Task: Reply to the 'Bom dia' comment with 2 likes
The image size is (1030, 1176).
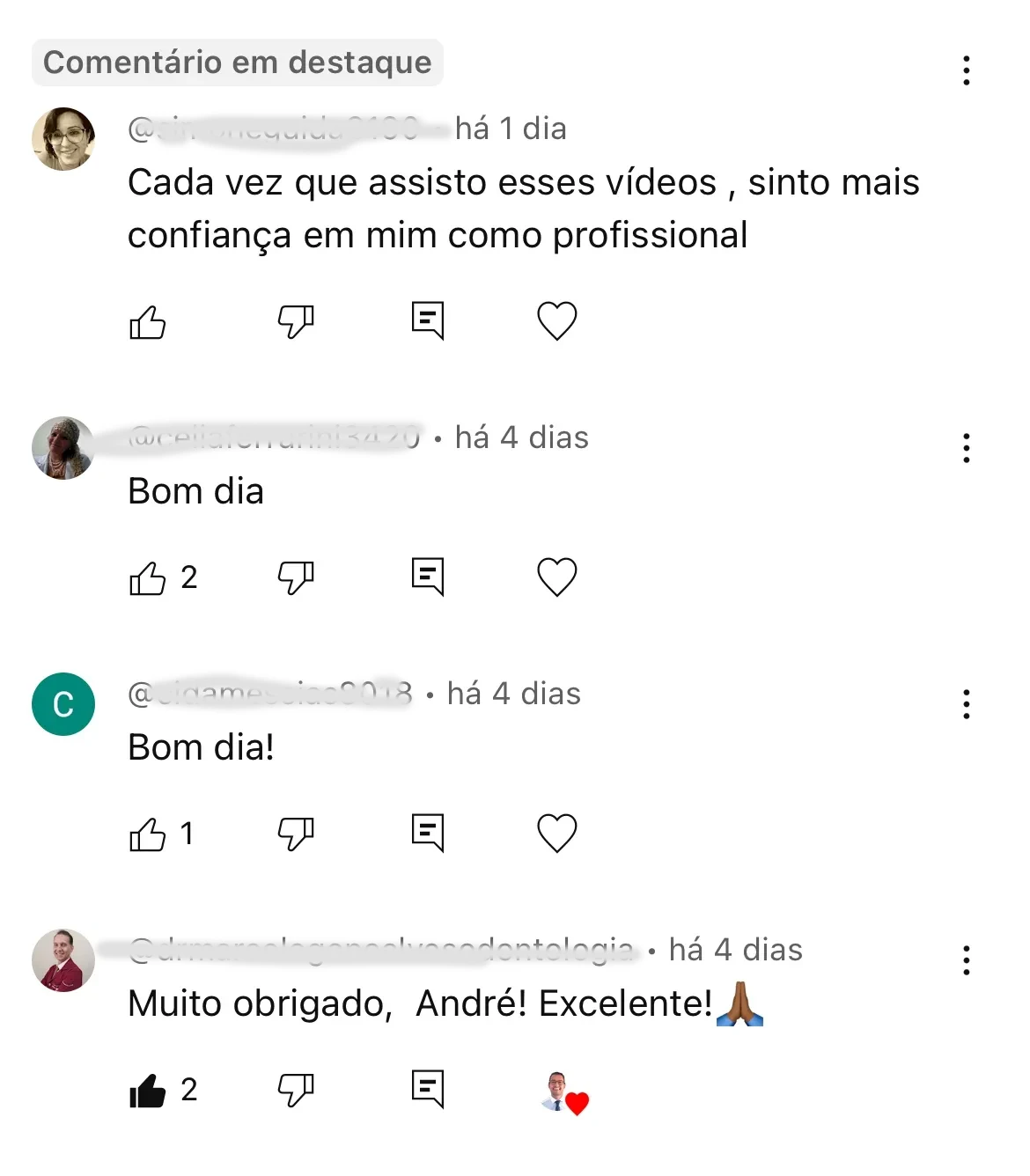Action: click(x=428, y=577)
